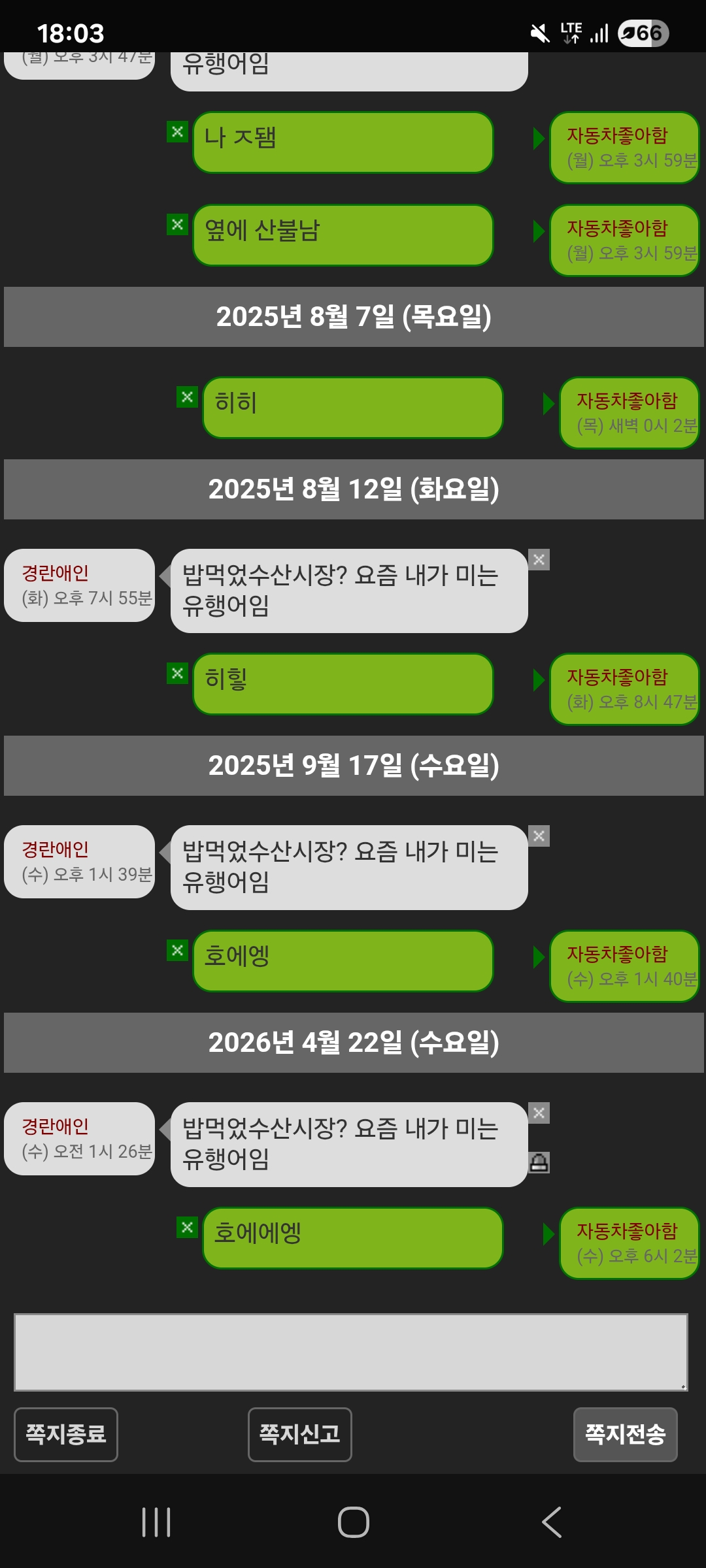Delete 경란애인's message from 오후 7시 55분
The image size is (706, 1568).
coord(539,560)
